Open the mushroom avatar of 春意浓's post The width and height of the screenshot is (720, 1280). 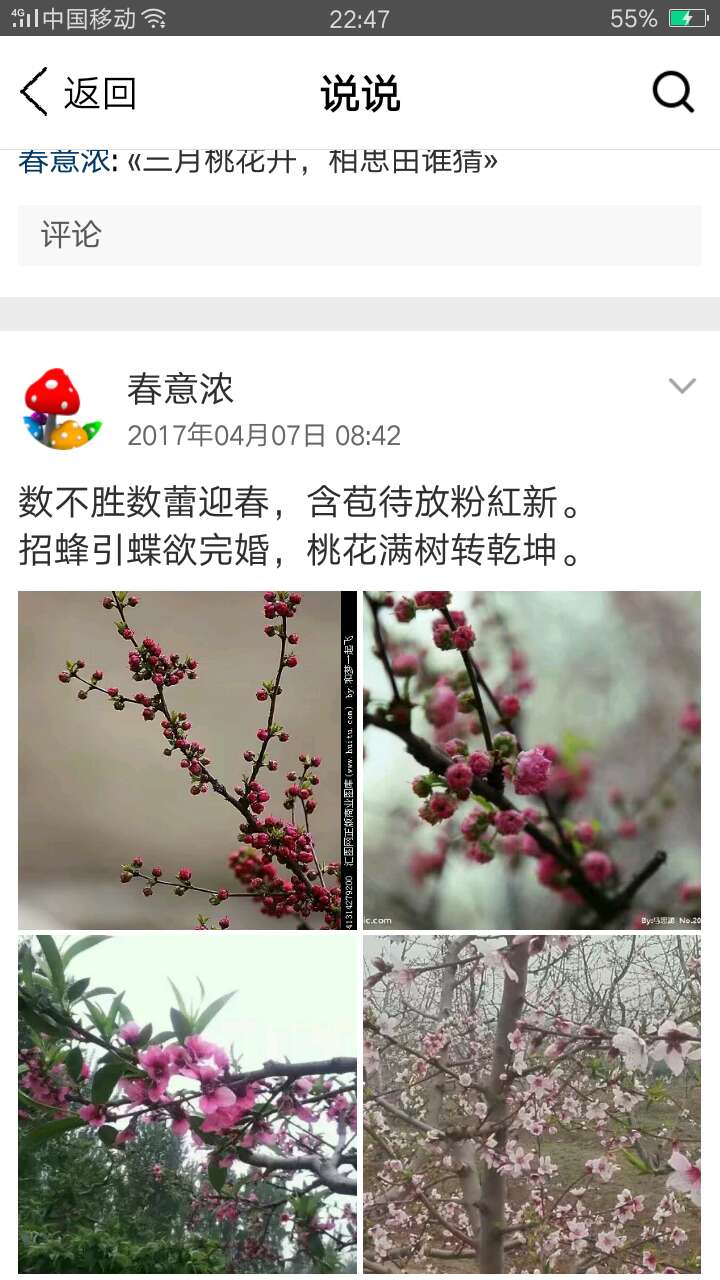(x=62, y=409)
